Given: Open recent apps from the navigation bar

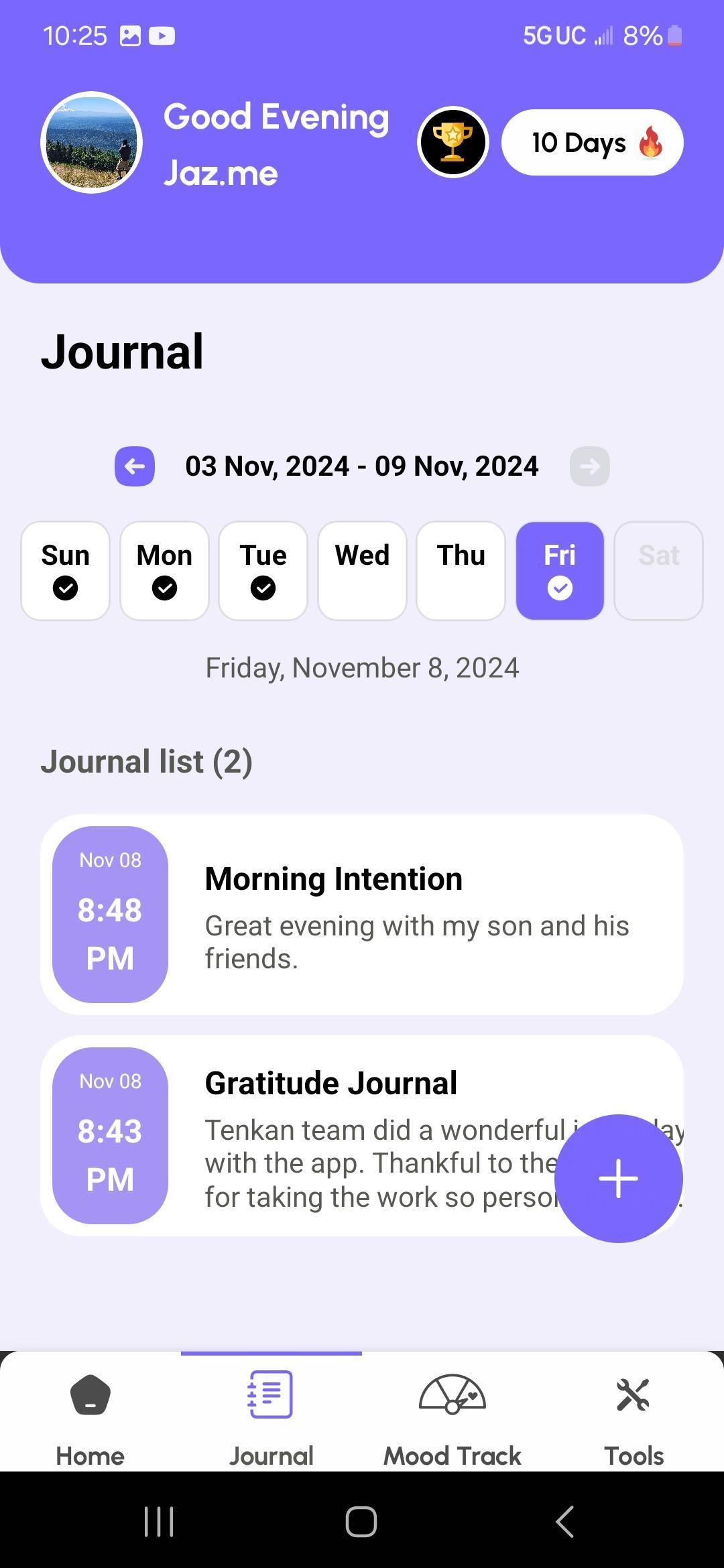Looking at the screenshot, I should [159, 1521].
